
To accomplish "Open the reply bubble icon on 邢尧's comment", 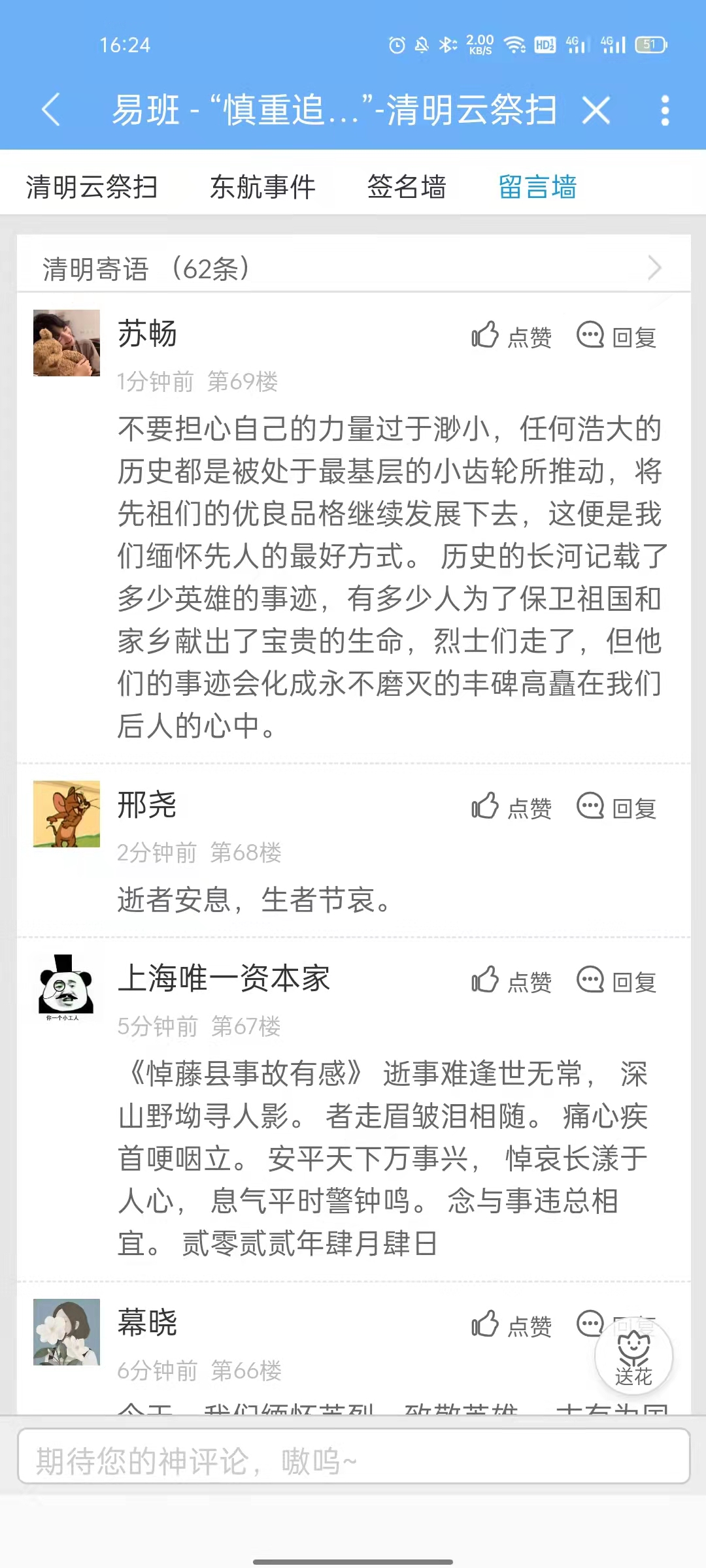I will click(x=590, y=808).
